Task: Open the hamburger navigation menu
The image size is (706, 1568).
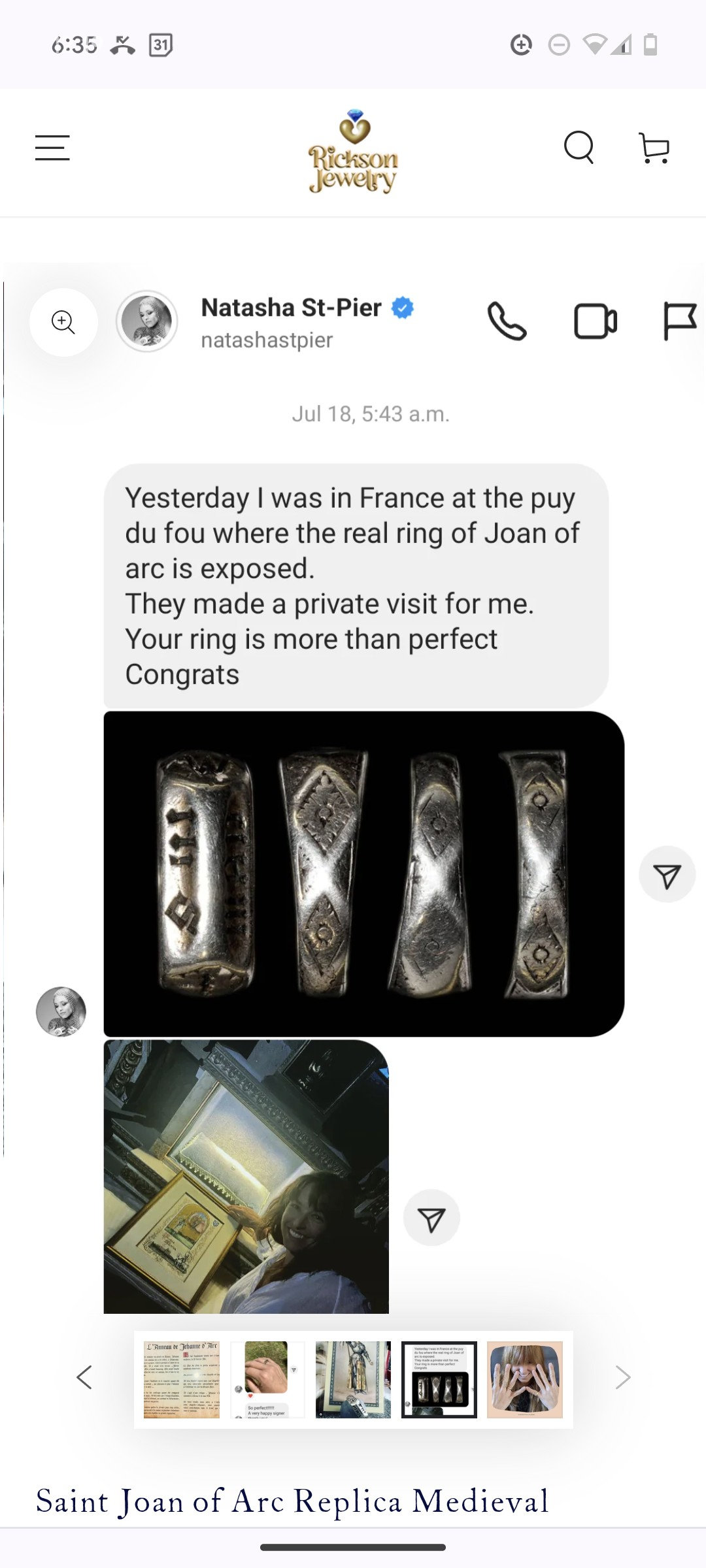Action: coord(52,148)
